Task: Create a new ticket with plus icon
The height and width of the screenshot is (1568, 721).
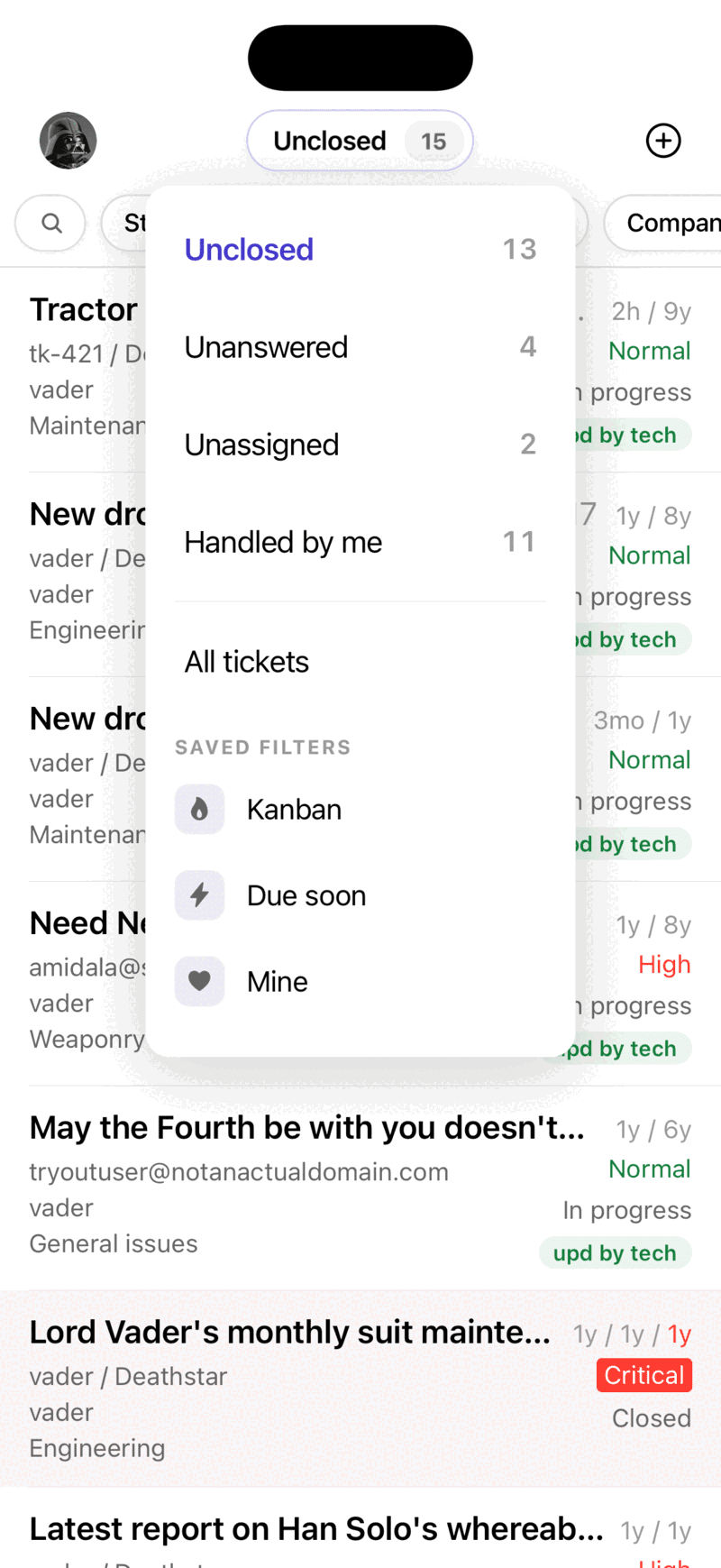Action: coord(663,141)
